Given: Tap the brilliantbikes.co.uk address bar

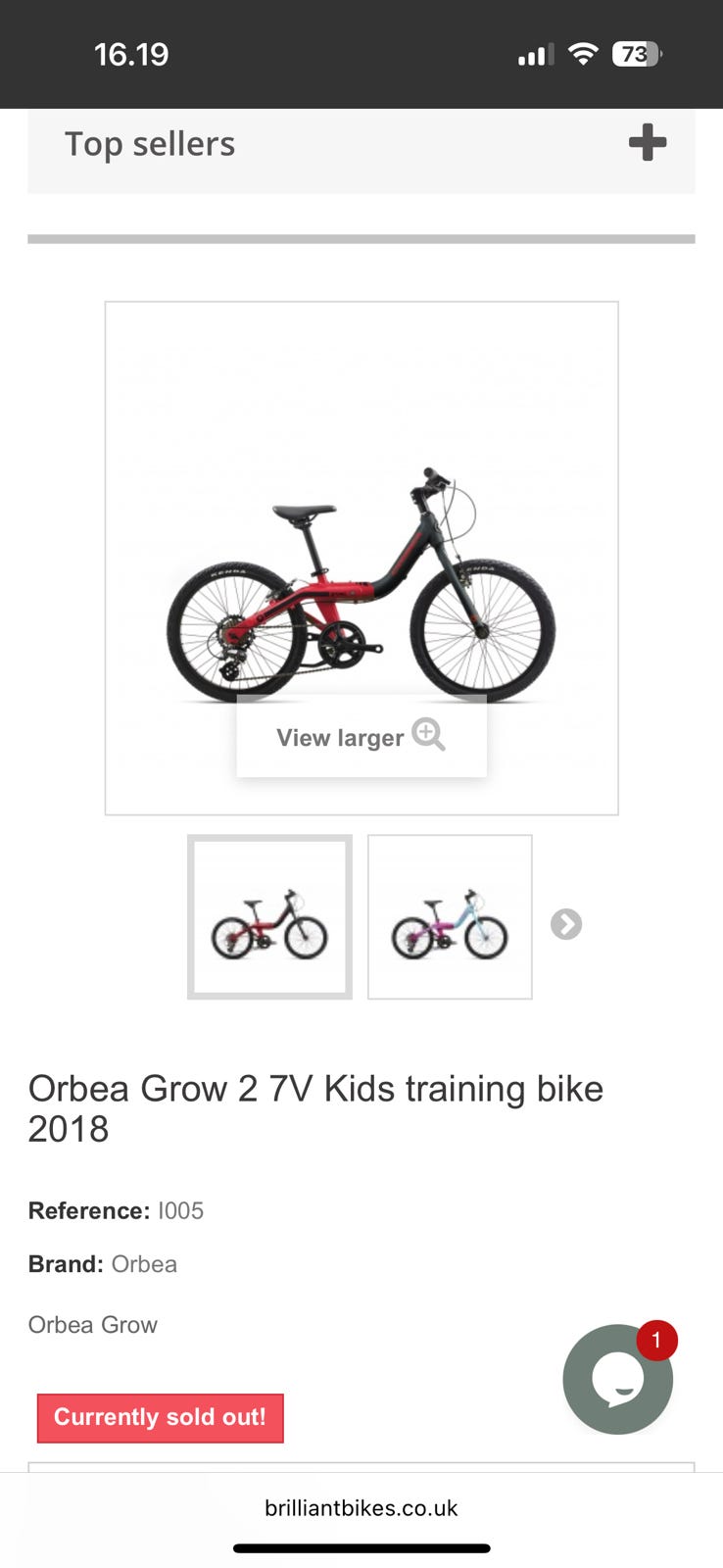Looking at the screenshot, I should click(x=361, y=1508).
